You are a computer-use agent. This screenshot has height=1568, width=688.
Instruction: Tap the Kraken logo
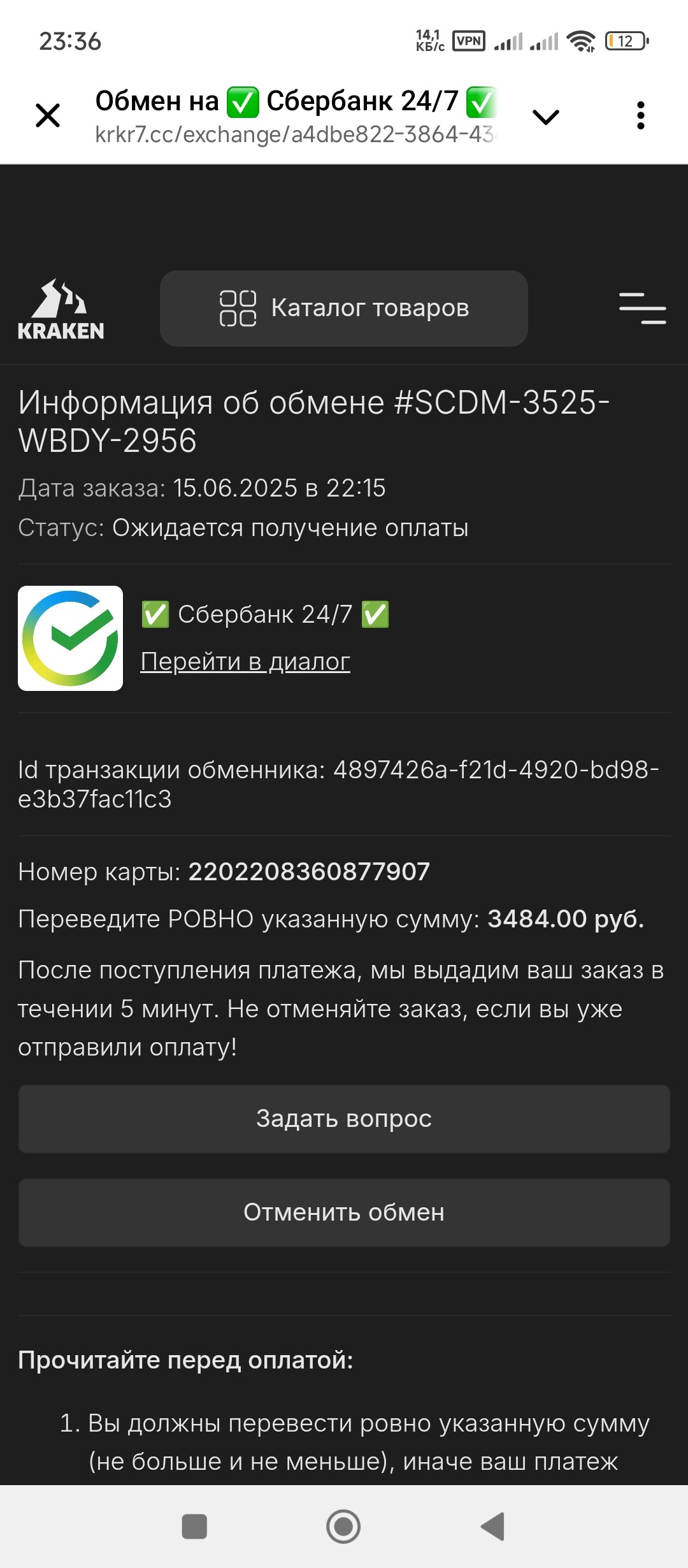point(61,309)
